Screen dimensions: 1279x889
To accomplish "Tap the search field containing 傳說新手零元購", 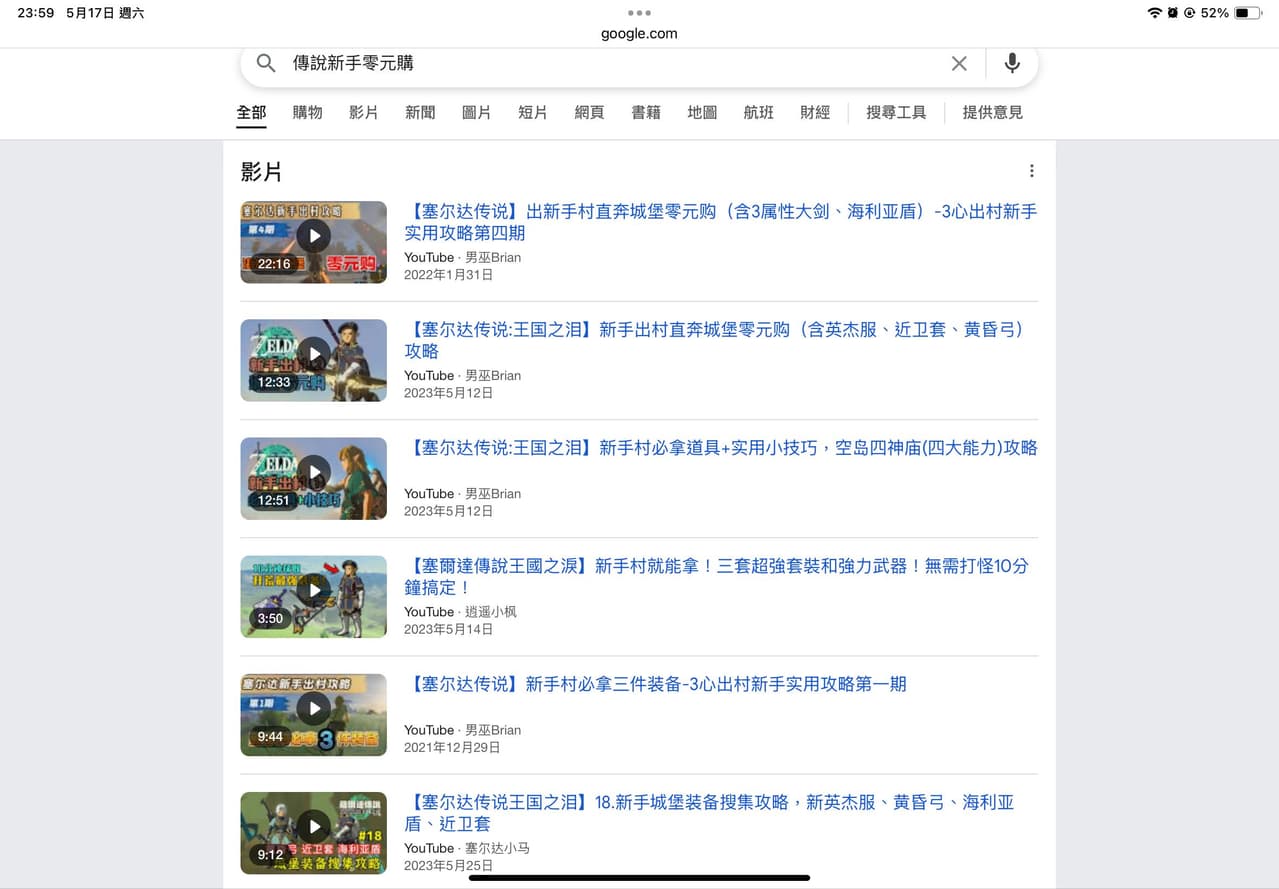I will pos(600,64).
